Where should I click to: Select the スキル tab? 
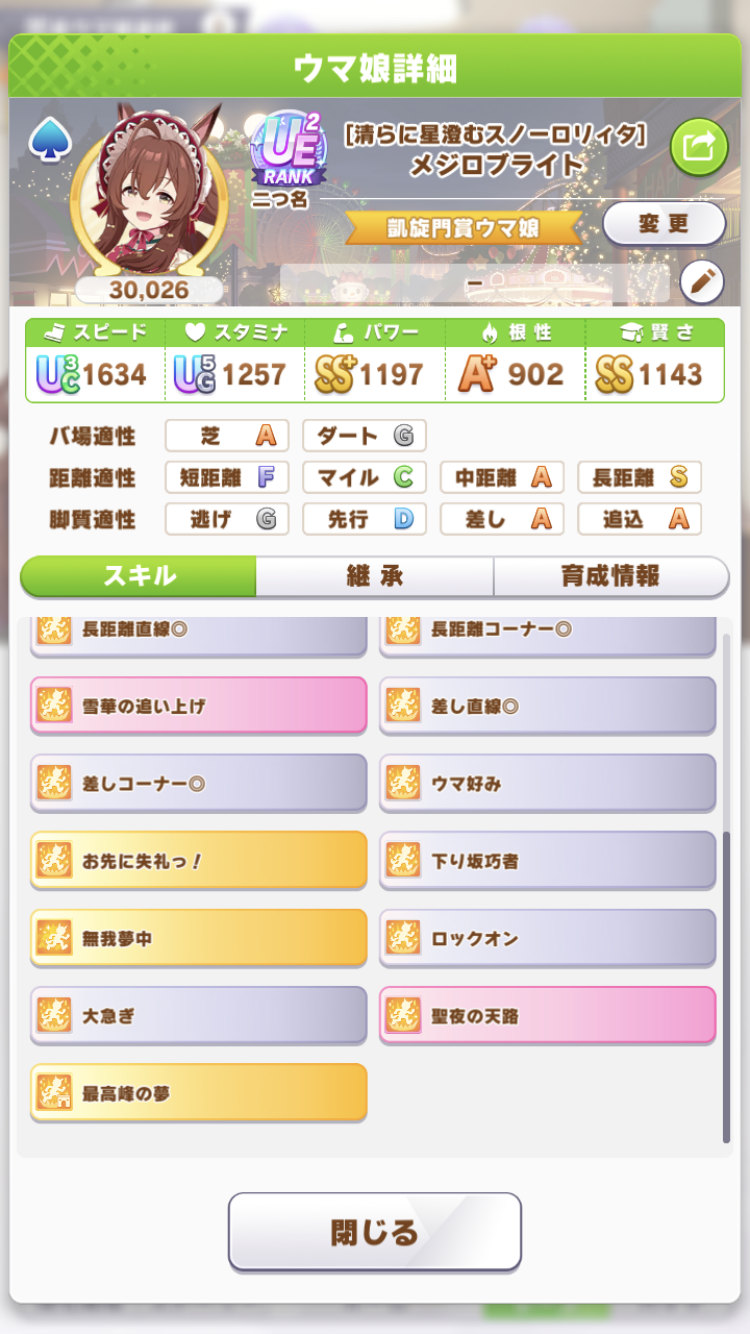tap(139, 576)
